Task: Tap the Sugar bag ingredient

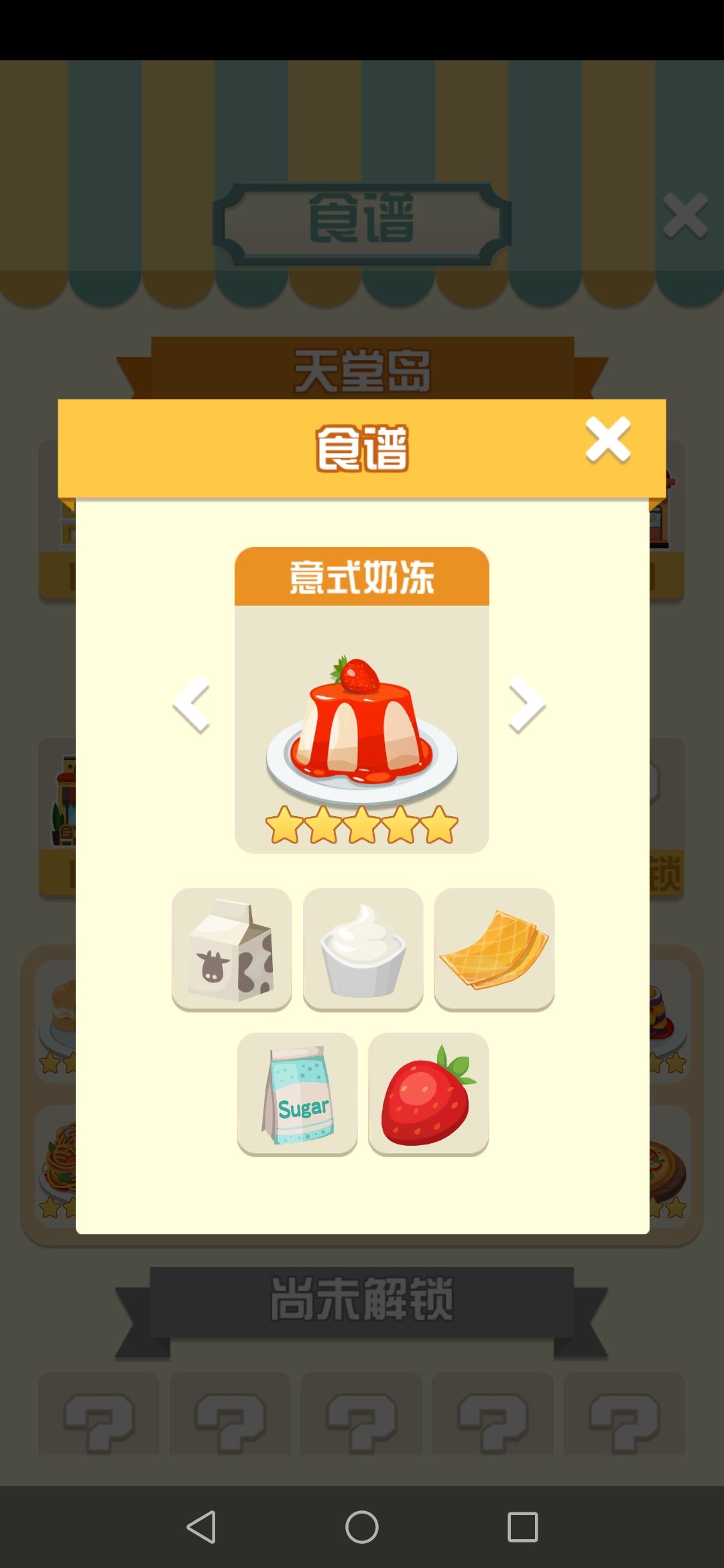Action: click(297, 1094)
